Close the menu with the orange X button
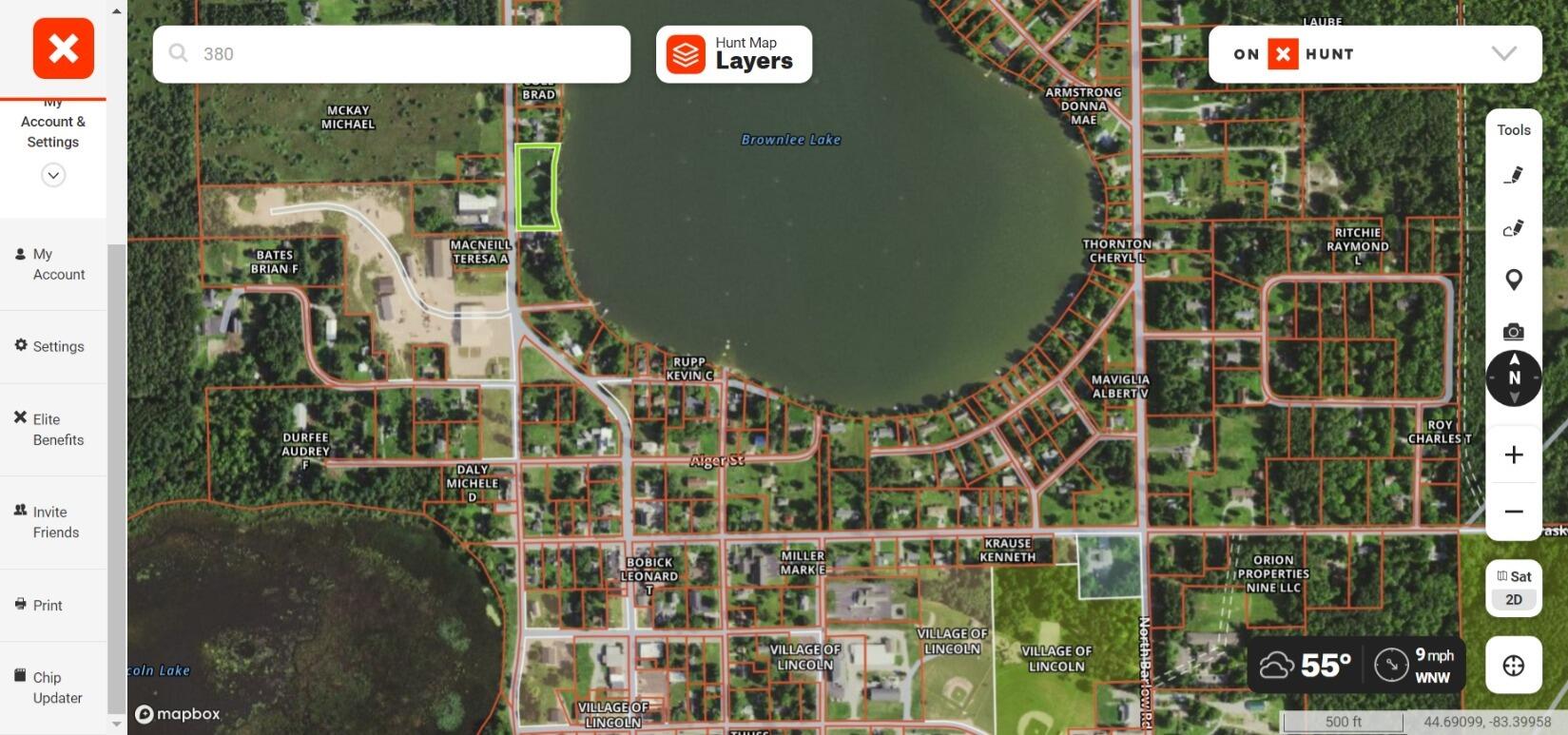Screen dimensions: 1568x735 pos(64,48)
